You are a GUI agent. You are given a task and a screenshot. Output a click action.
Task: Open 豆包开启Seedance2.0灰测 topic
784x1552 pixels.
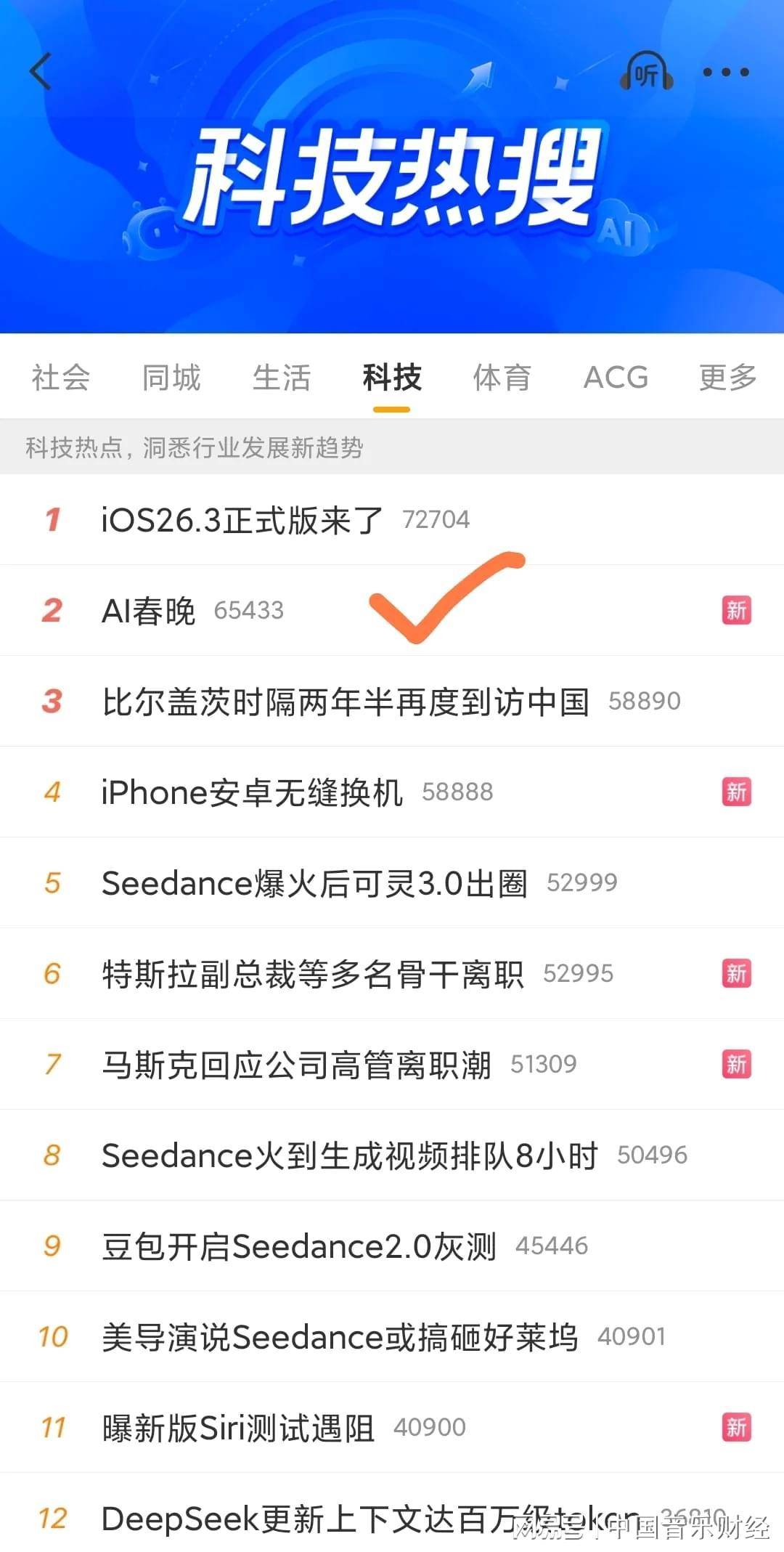point(298,1246)
